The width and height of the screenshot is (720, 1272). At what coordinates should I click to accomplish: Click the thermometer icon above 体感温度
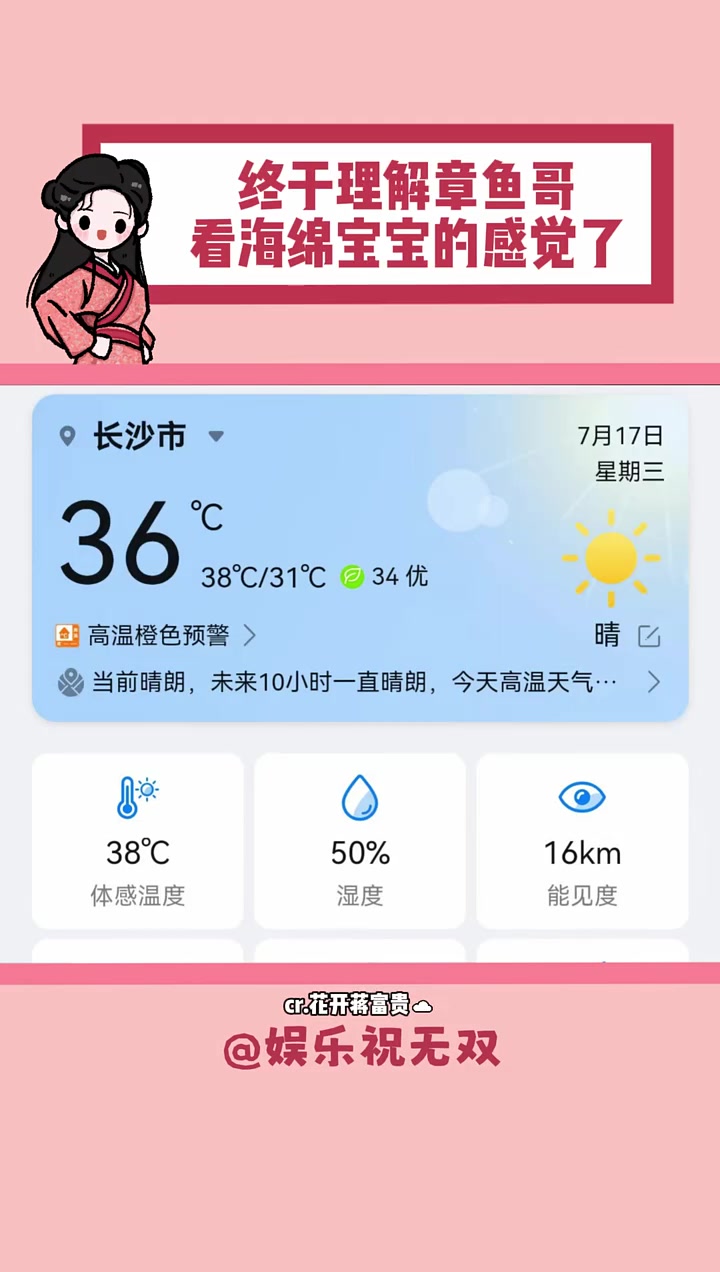coord(137,796)
